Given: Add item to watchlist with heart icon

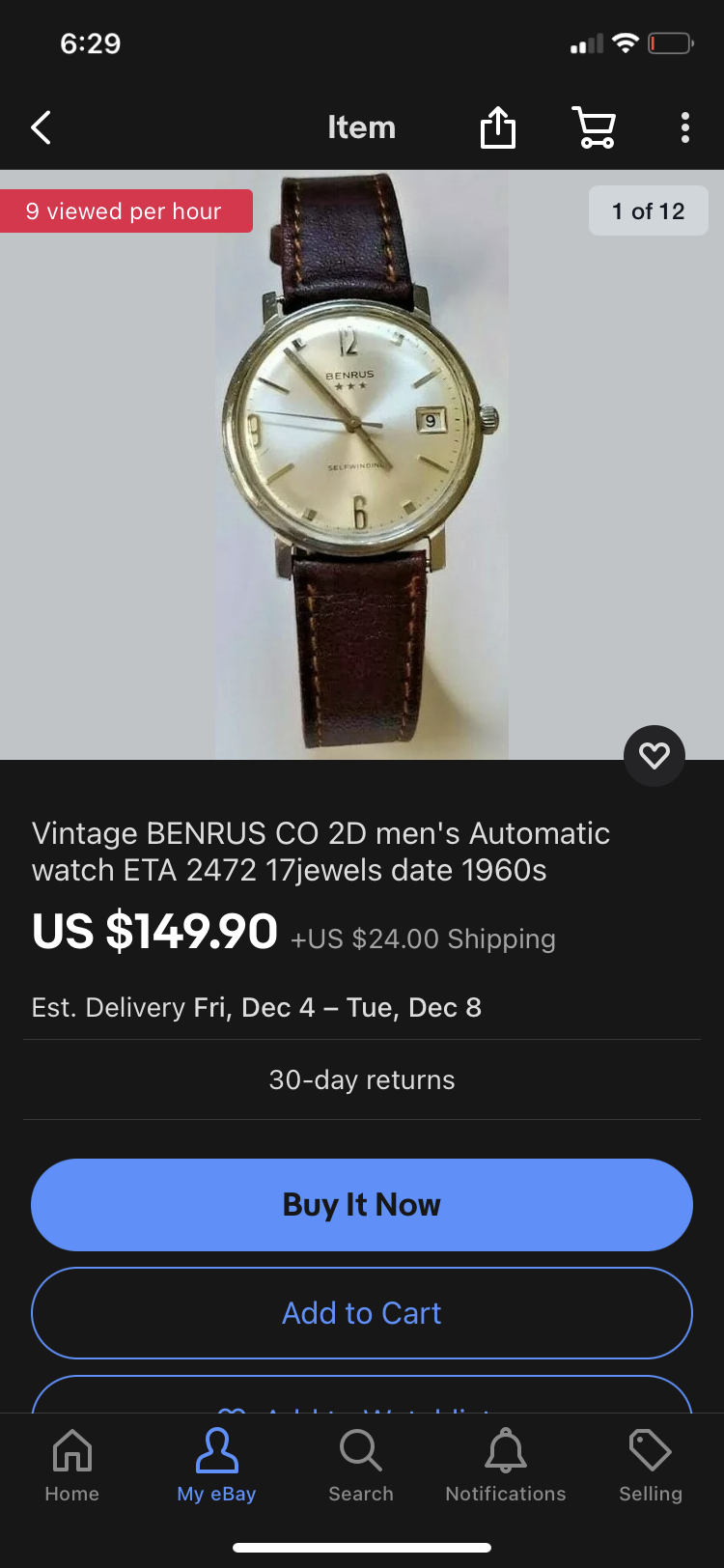Looking at the screenshot, I should pos(654,755).
